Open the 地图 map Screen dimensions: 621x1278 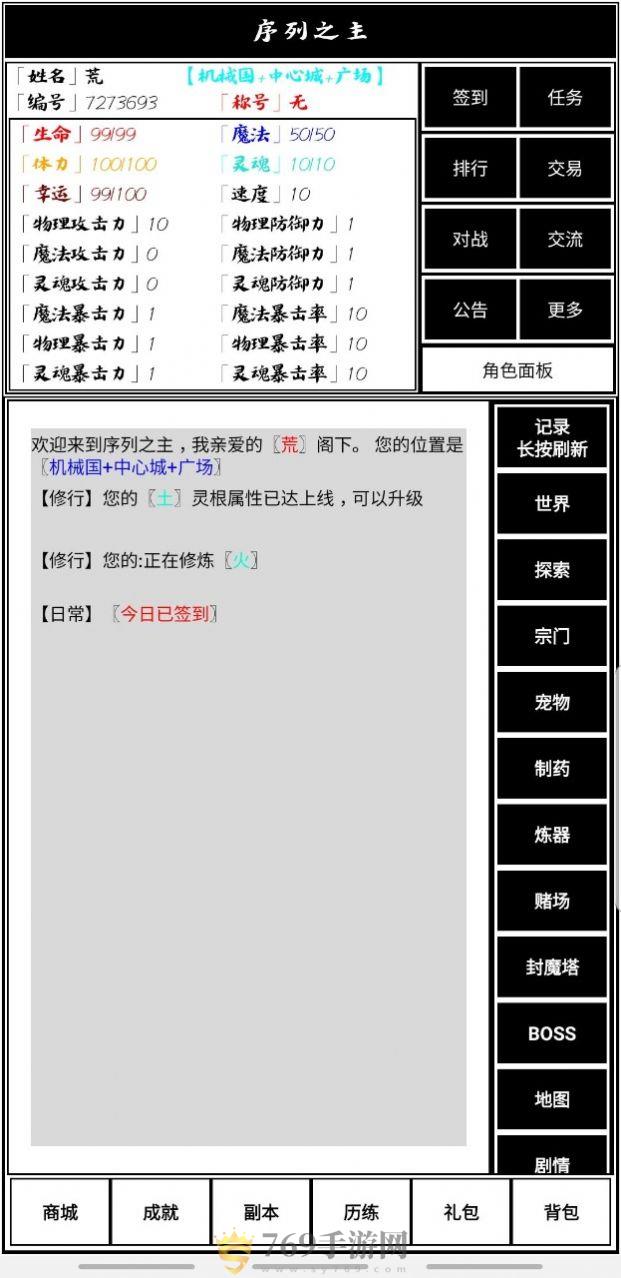(551, 1099)
